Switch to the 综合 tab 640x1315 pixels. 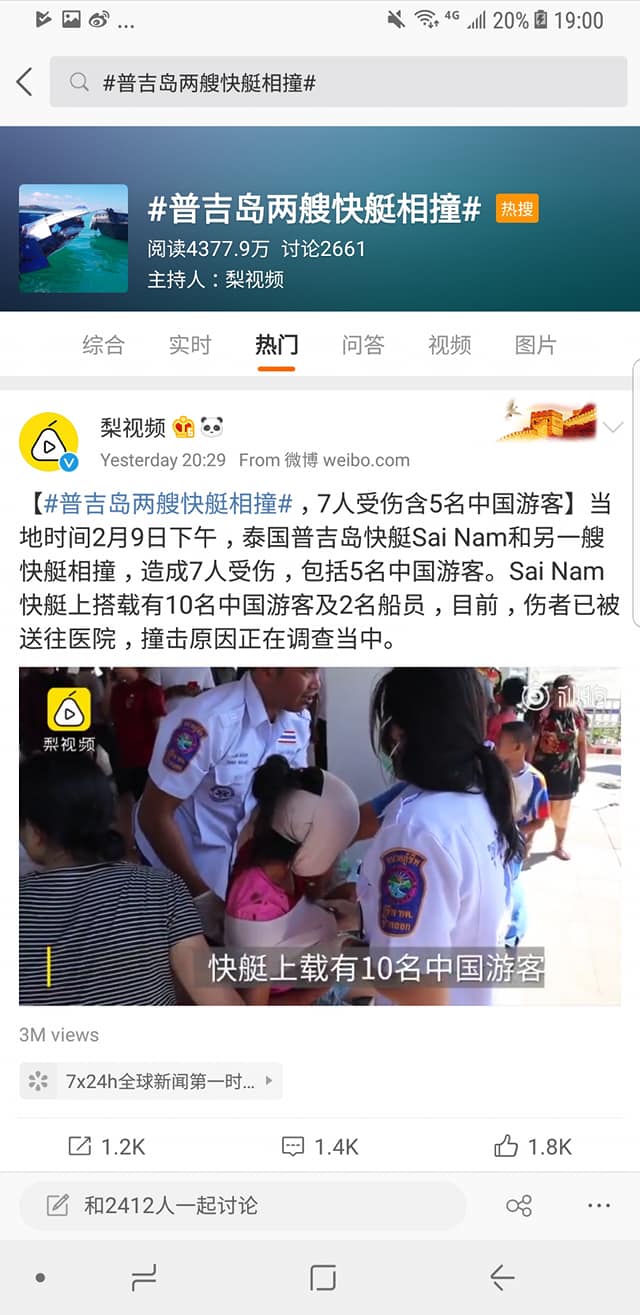point(103,345)
